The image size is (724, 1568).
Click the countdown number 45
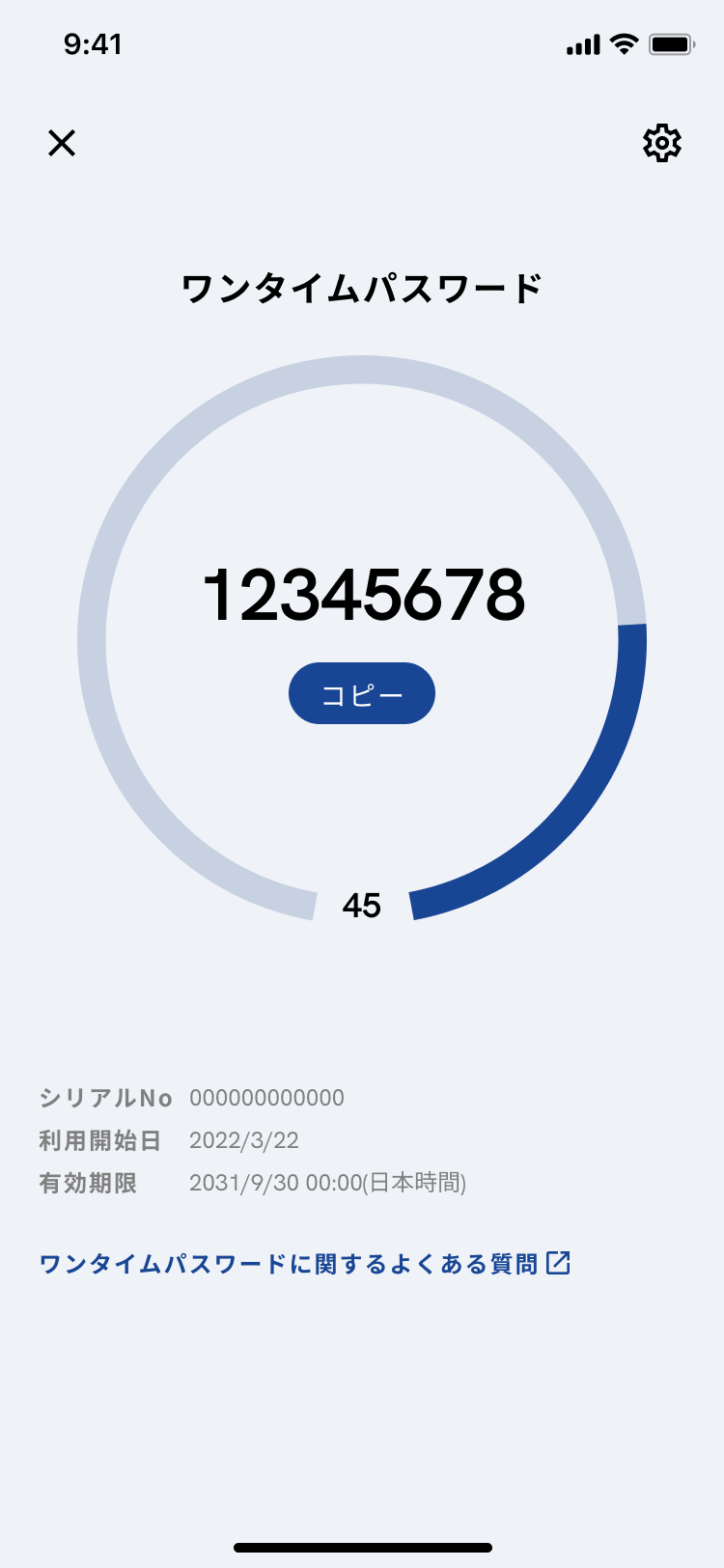click(x=361, y=906)
